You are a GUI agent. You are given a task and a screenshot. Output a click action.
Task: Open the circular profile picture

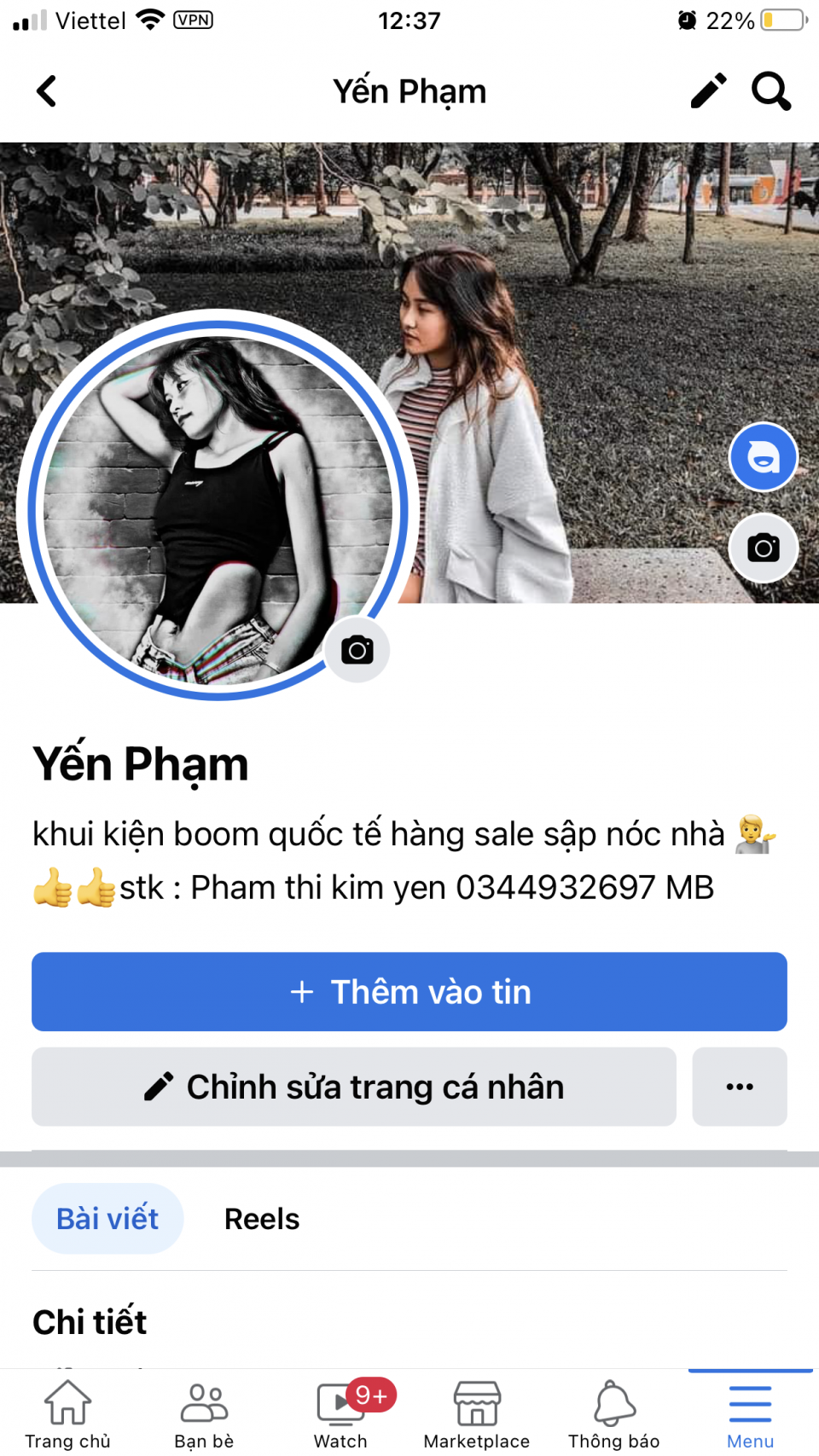tap(218, 508)
